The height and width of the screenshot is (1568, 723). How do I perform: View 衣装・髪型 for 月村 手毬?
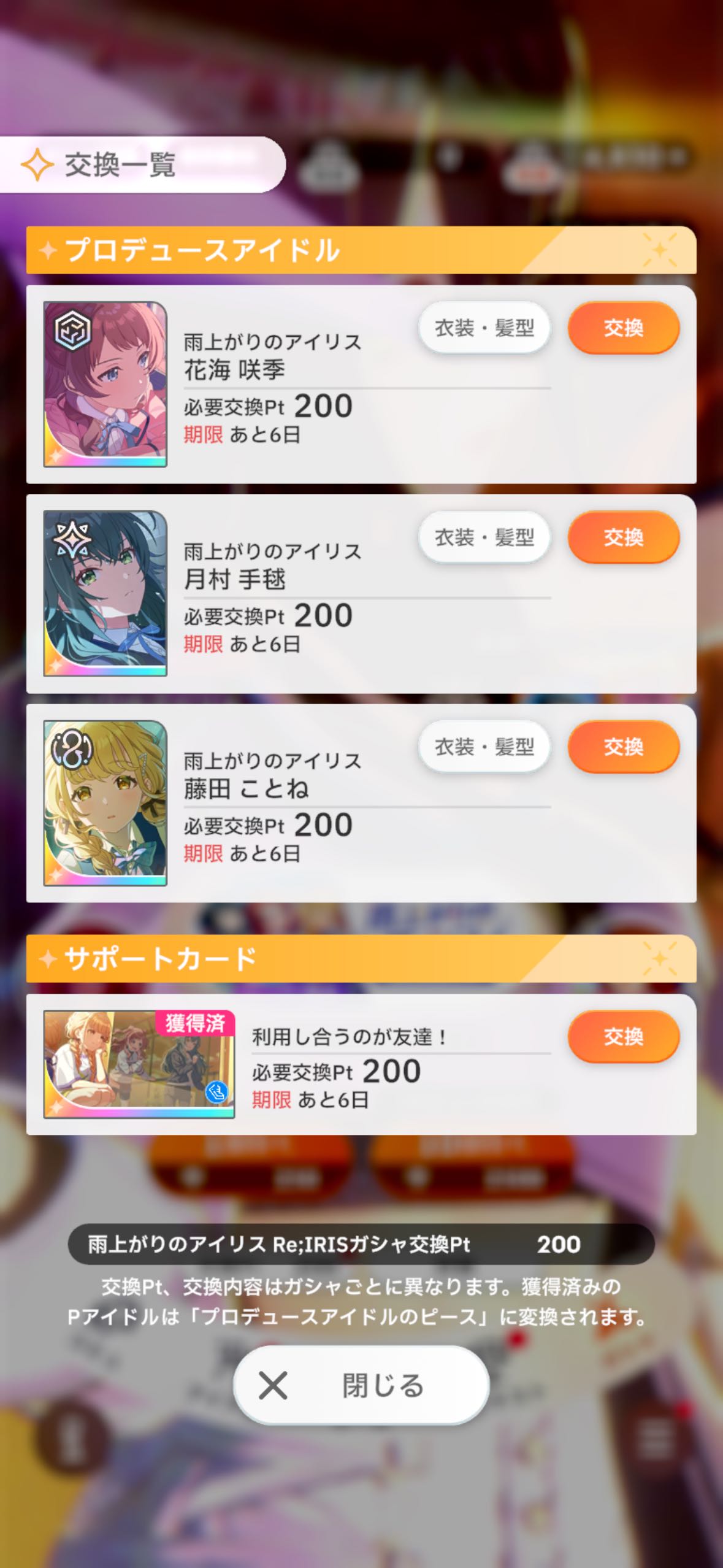pos(484,537)
